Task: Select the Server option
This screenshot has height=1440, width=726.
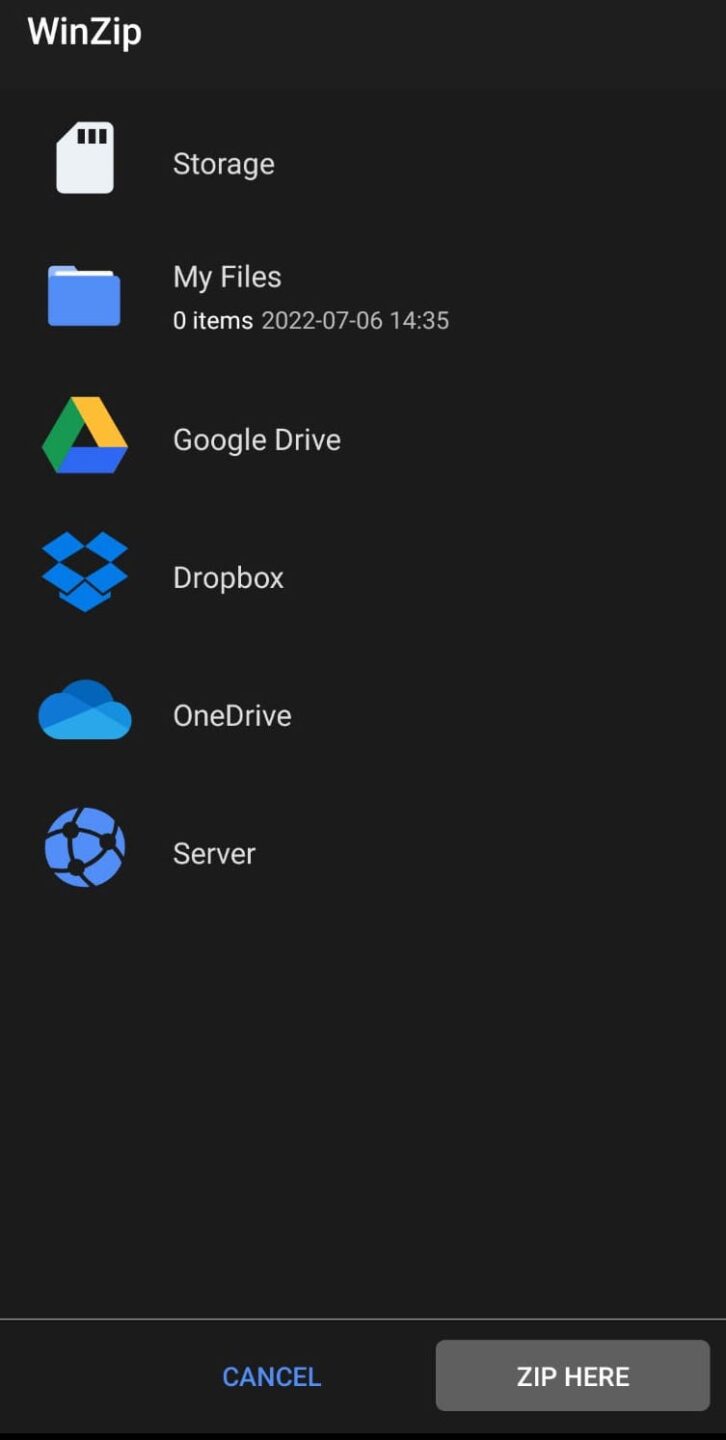Action: pyautogui.click(x=214, y=854)
